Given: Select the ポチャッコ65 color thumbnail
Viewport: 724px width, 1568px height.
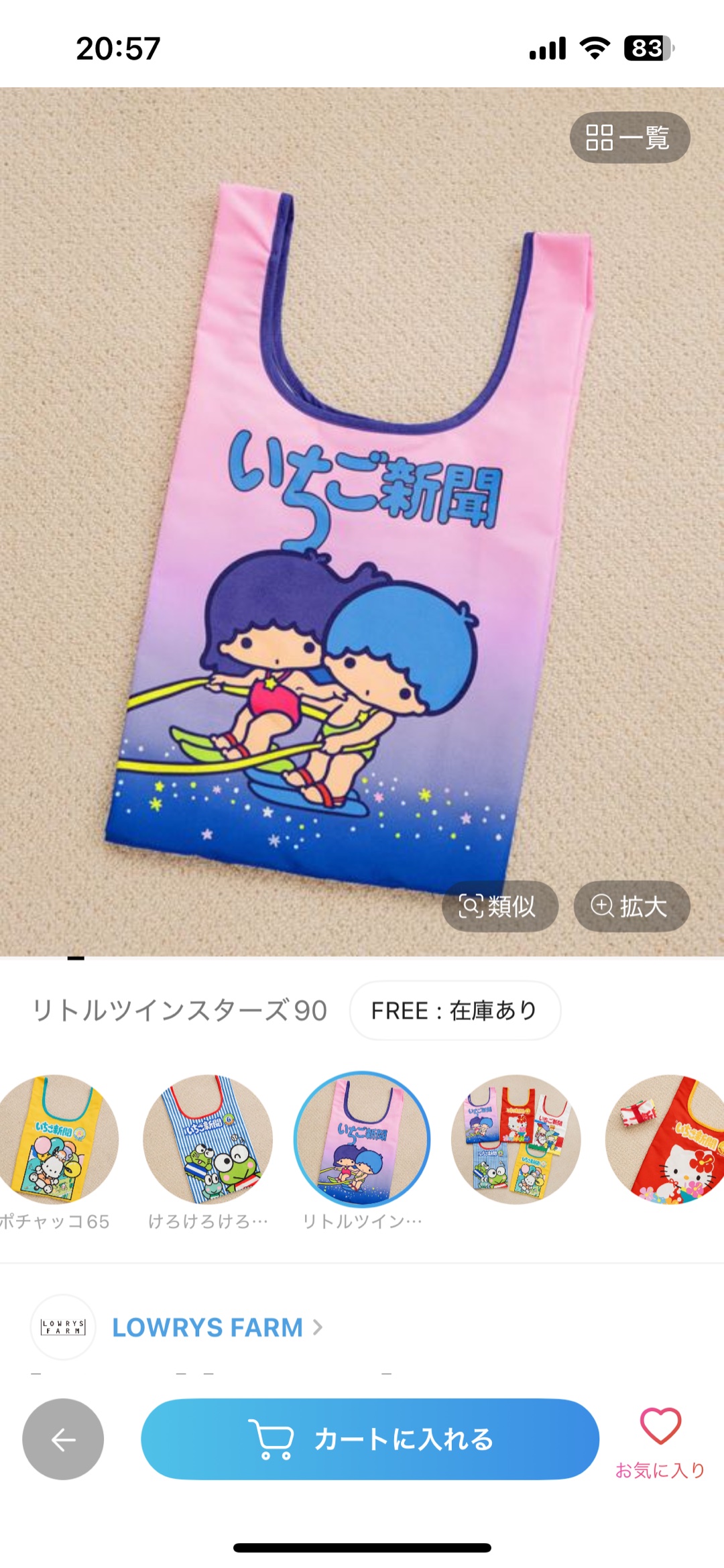Looking at the screenshot, I should click(x=57, y=1139).
